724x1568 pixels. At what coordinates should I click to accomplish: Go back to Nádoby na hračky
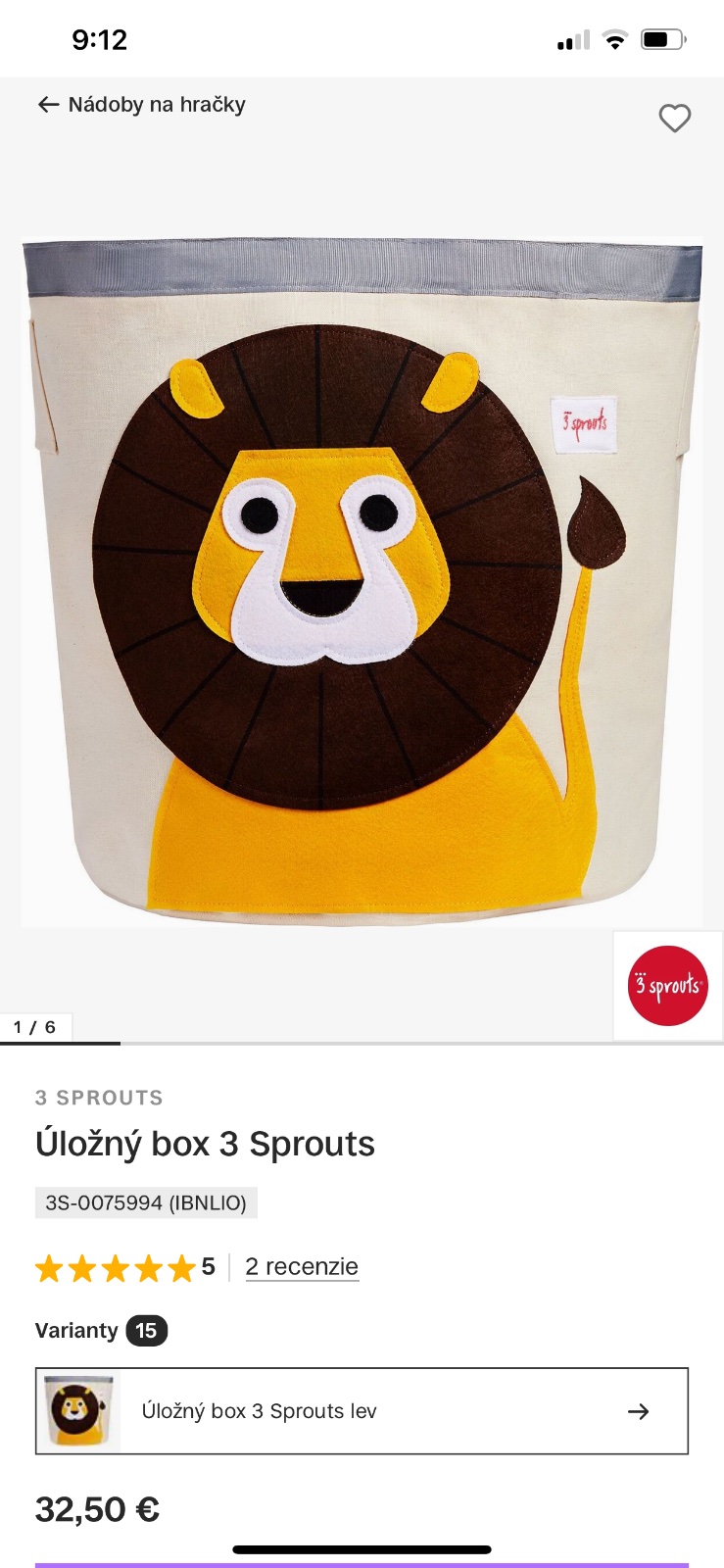(140, 105)
